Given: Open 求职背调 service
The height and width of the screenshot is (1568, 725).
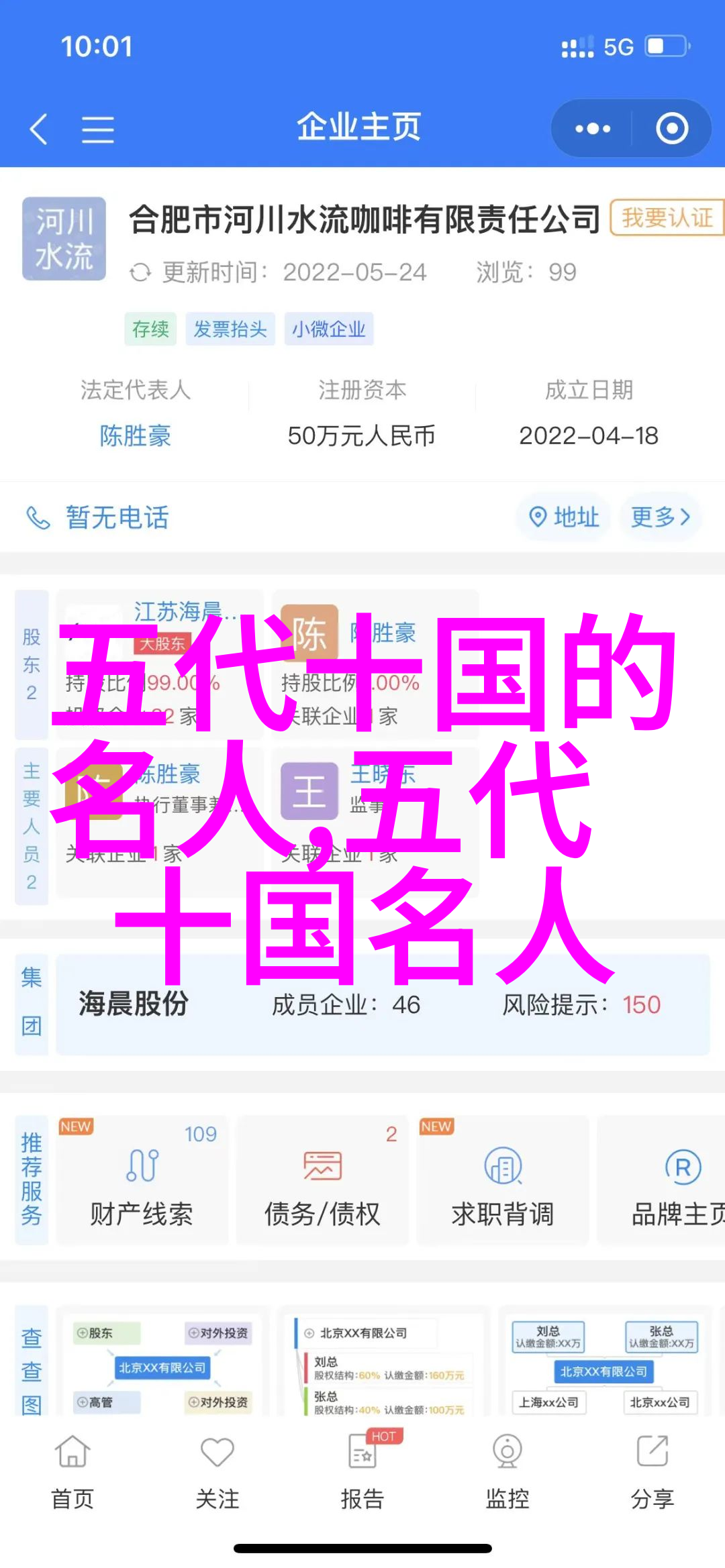Looking at the screenshot, I should pyautogui.click(x=502, y=1182).
